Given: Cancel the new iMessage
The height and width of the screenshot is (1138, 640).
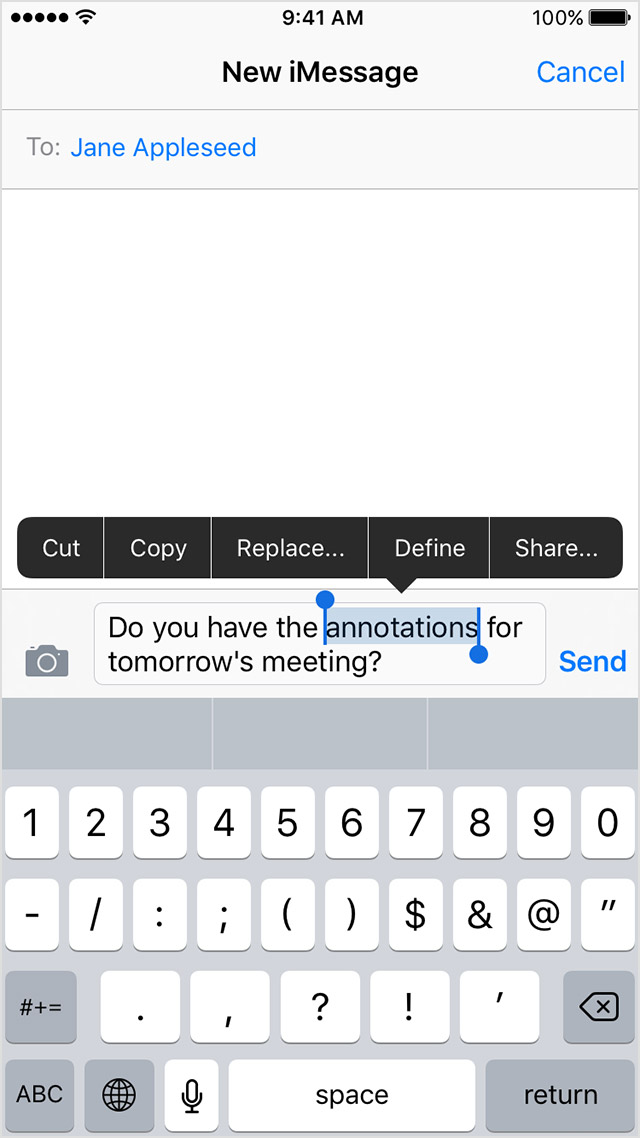Looking at the screenshot, I should click(x=580, y=72).
